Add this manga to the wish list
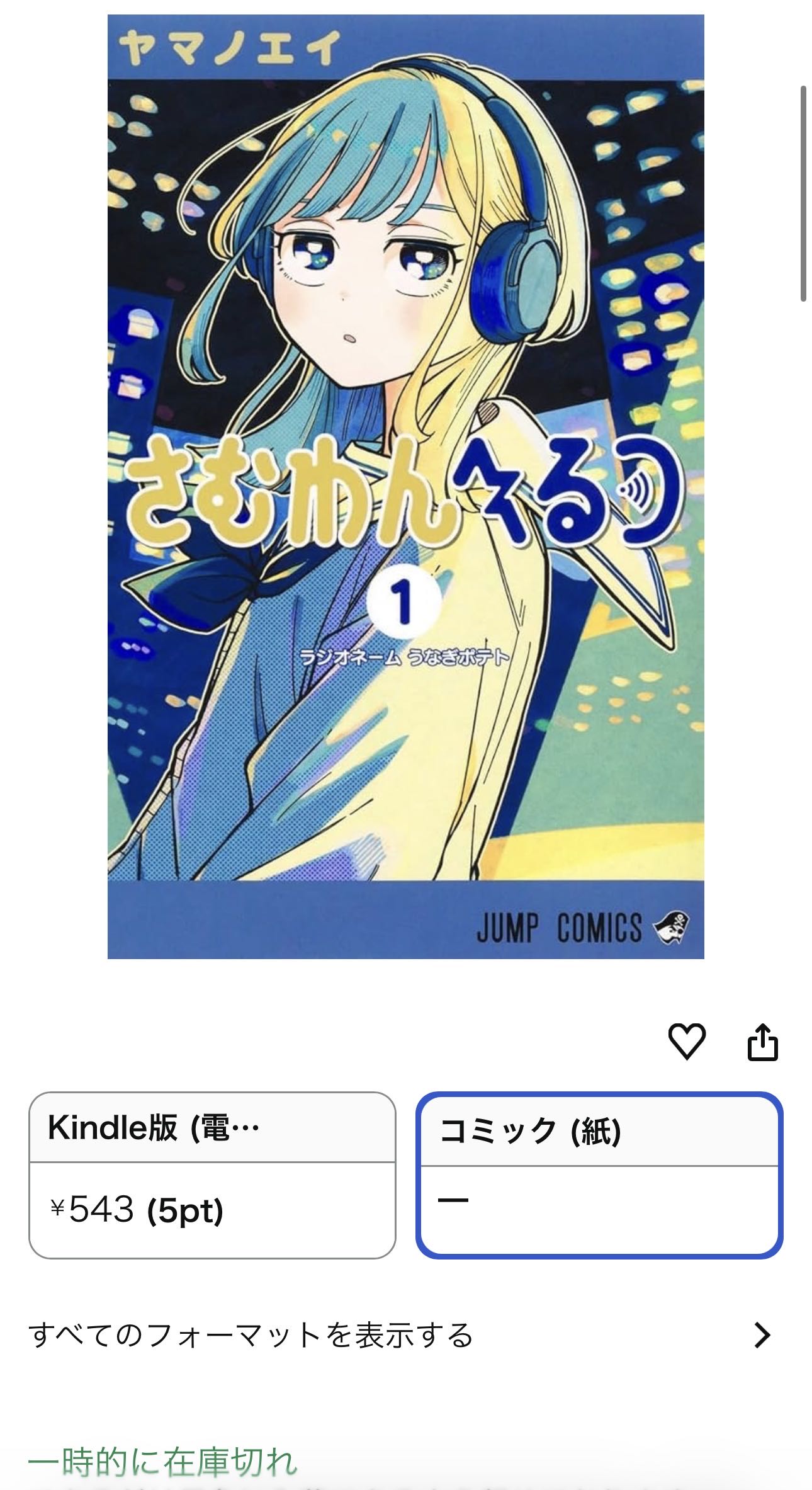 [x=685, y=1042]
